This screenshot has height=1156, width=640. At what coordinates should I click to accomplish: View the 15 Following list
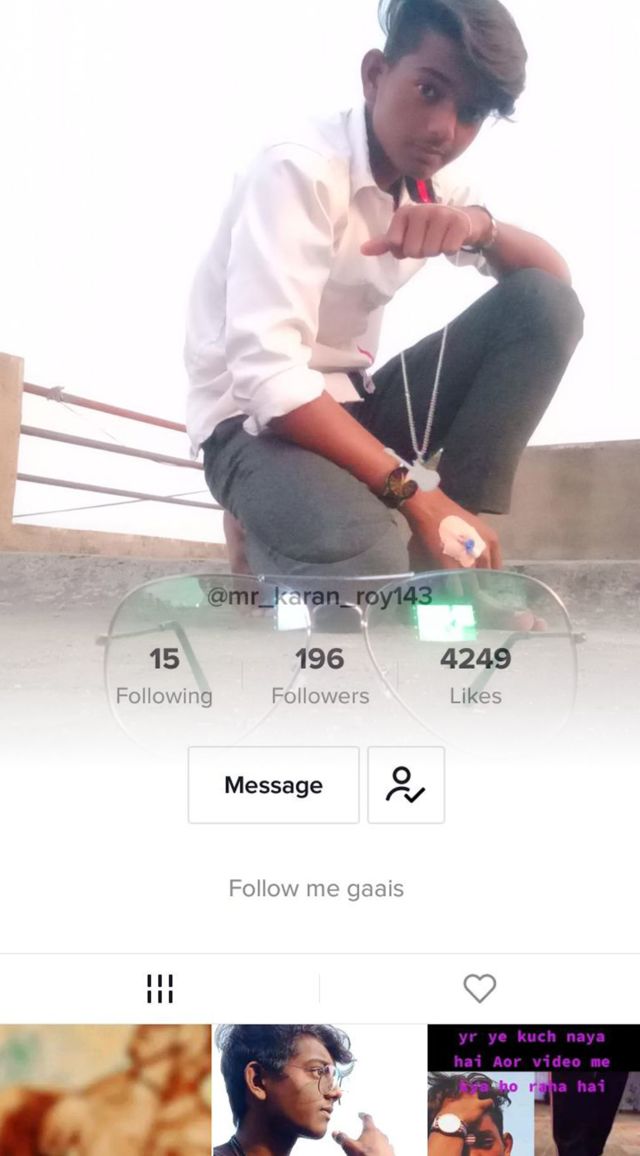[x=164, y=676]
